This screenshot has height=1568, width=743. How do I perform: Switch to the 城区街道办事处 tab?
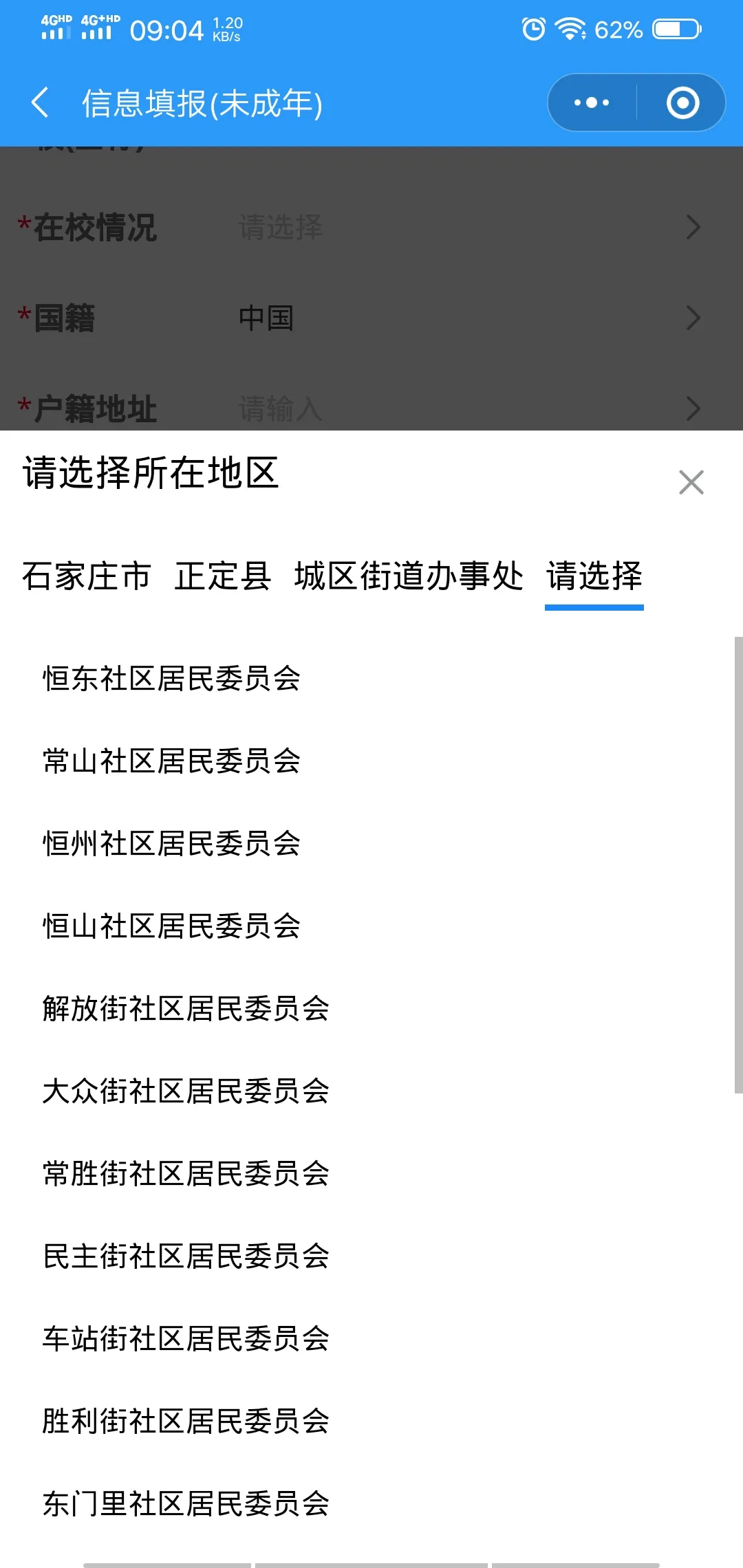409,576
